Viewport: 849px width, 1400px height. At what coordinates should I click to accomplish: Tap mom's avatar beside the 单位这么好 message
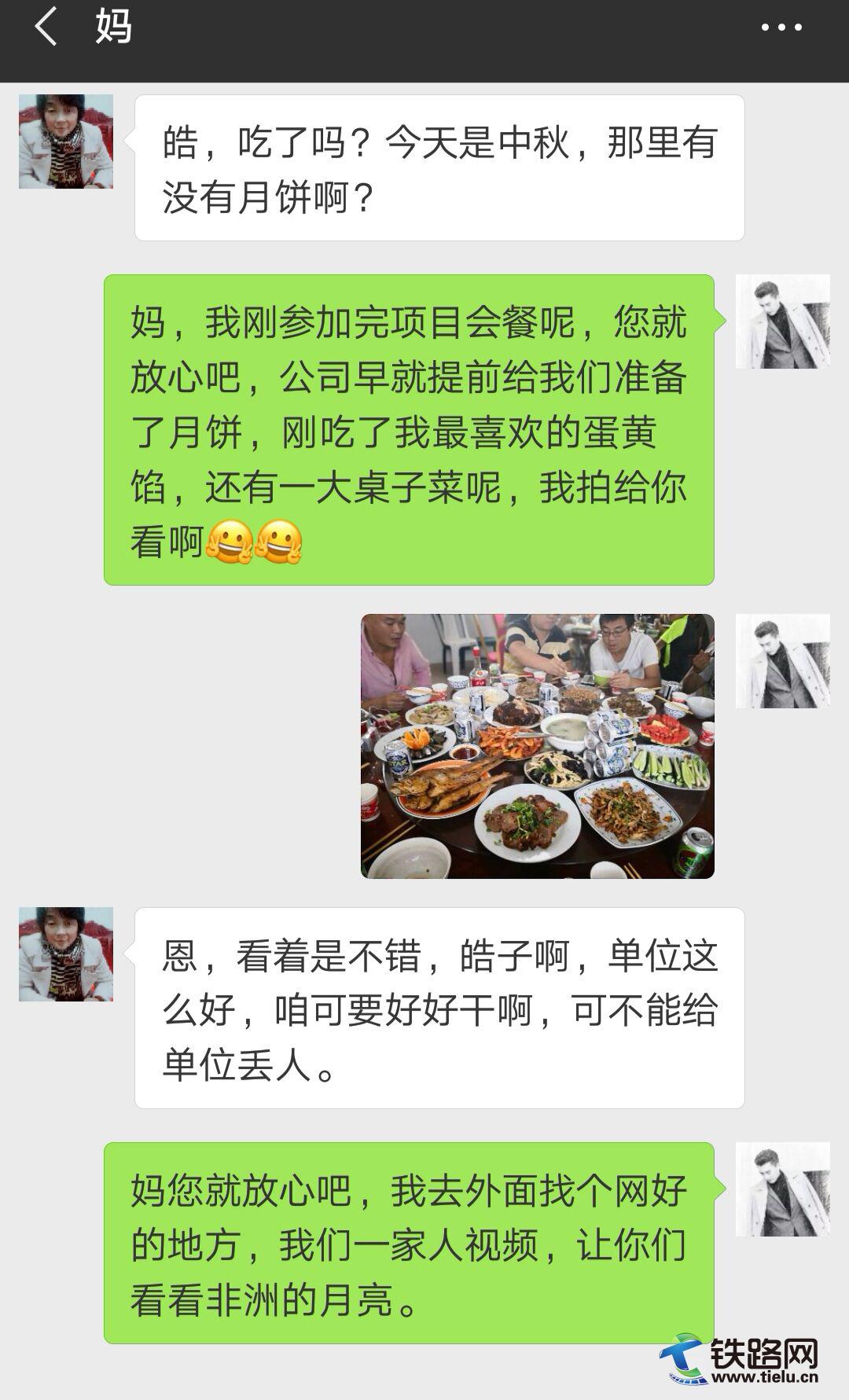coord(66,954)
